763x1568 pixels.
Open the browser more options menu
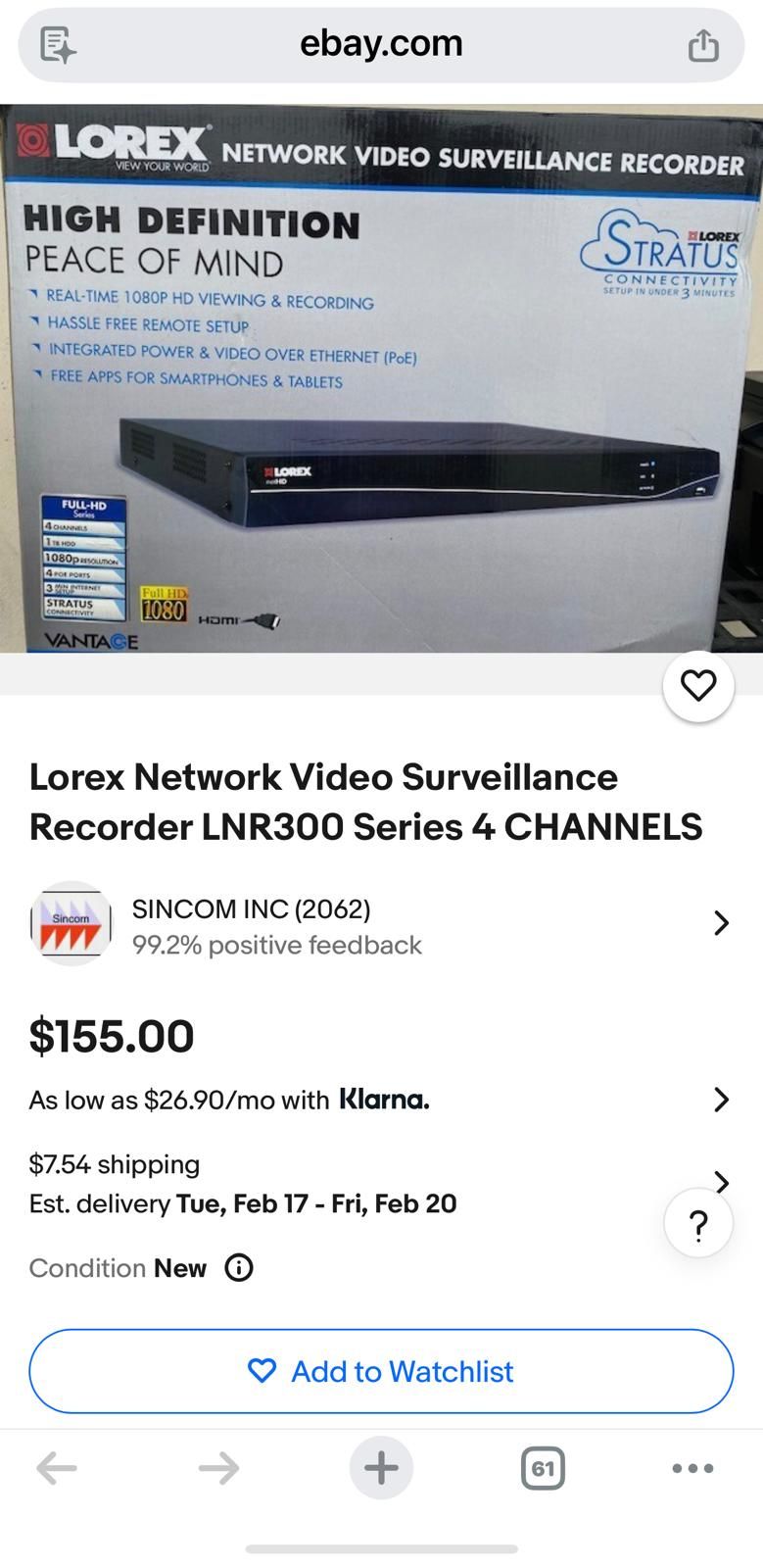coord(692,1468)
